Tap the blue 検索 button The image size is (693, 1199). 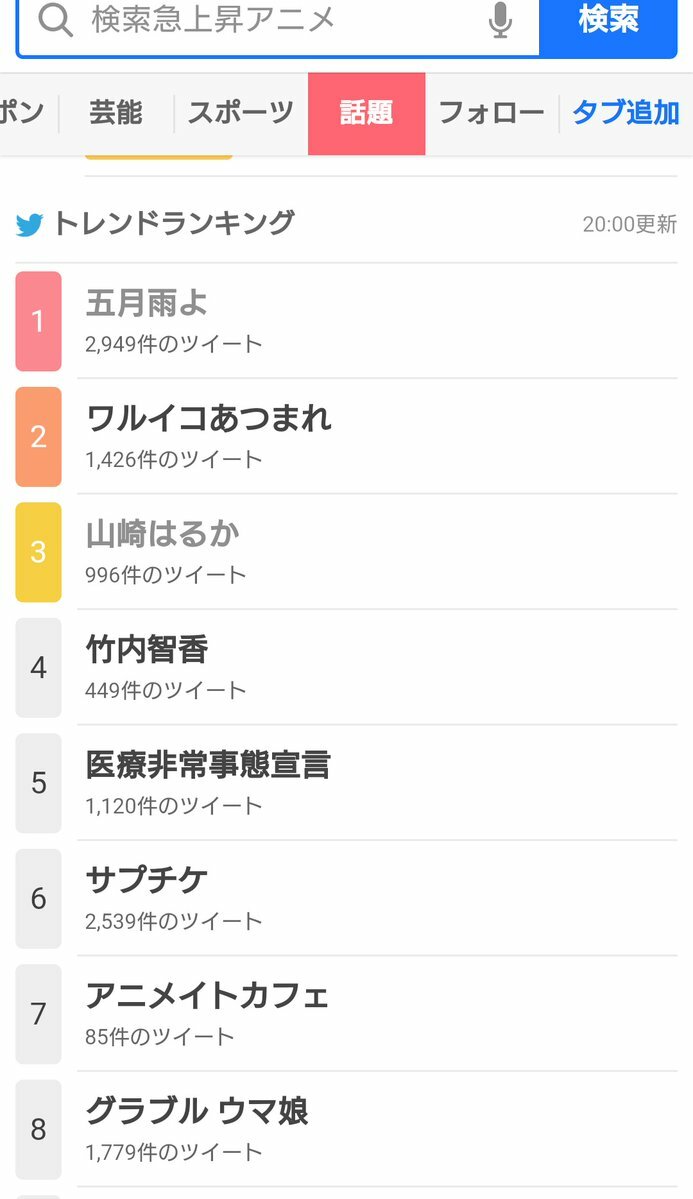point(608,23)
